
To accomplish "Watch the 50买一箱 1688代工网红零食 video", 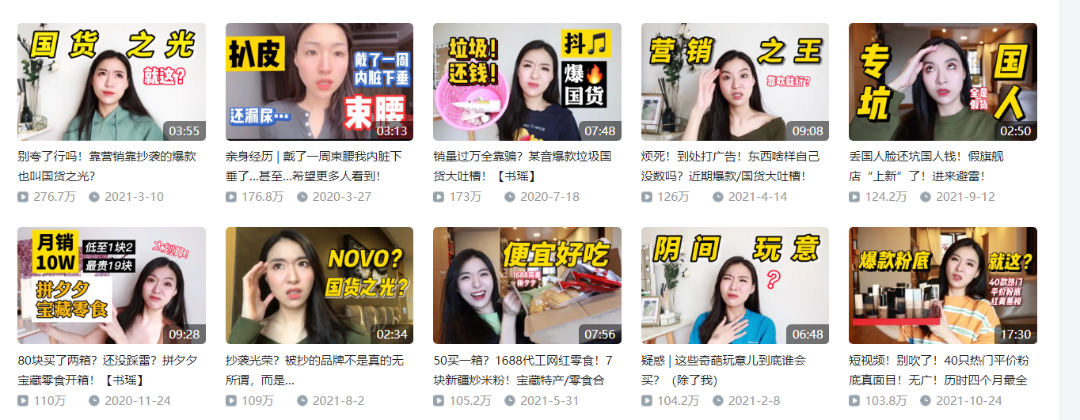I will click(x=527, y=285).
